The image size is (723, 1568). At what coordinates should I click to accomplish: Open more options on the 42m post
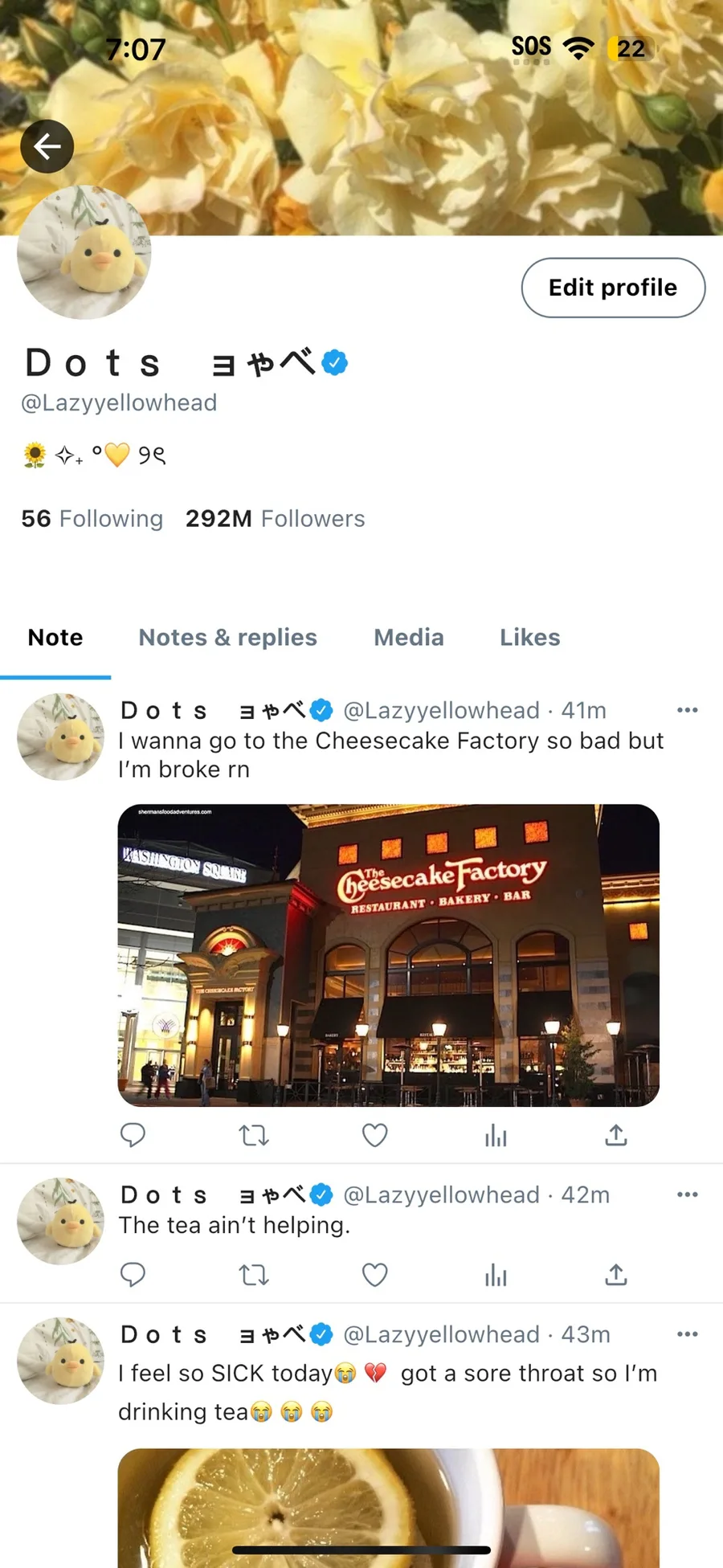(x=688, y=1194)
